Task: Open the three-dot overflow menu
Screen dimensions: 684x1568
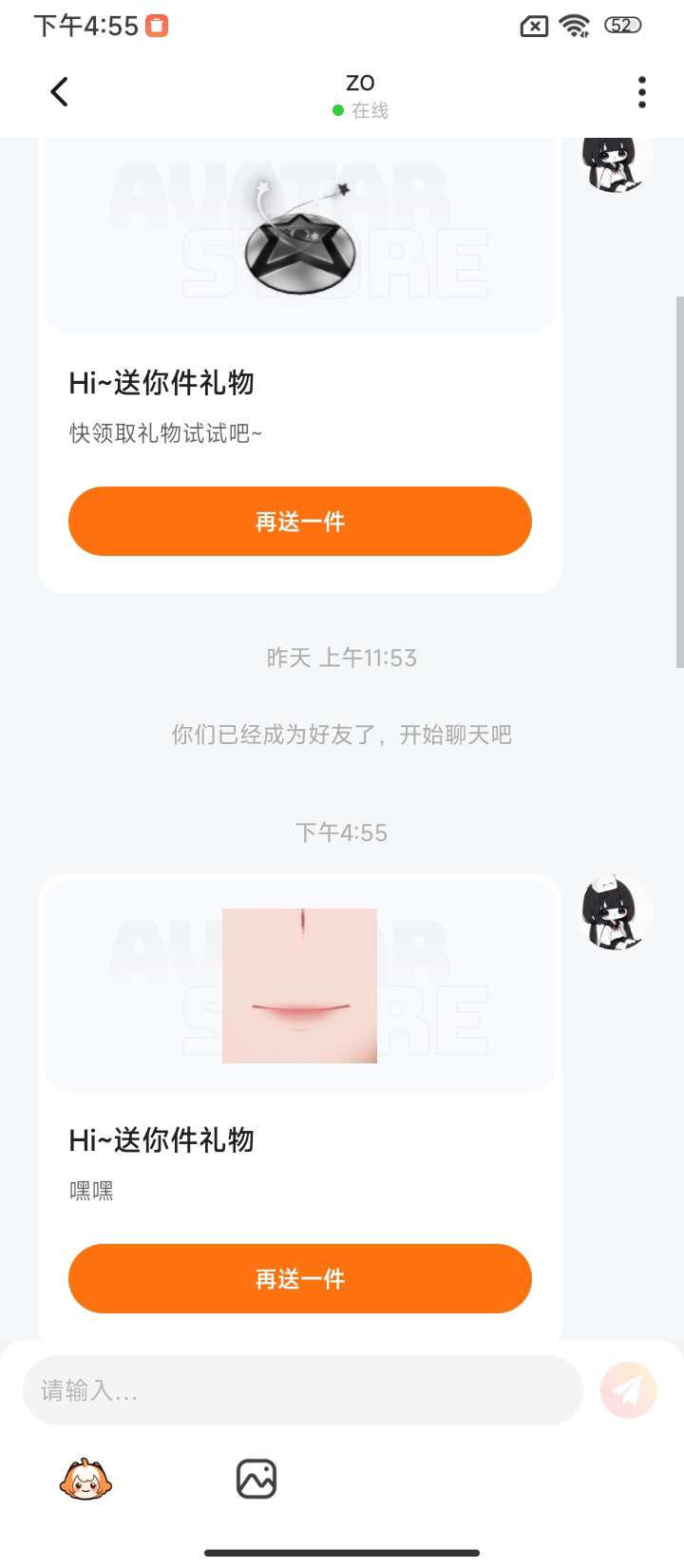Action: tap(642, 92)
